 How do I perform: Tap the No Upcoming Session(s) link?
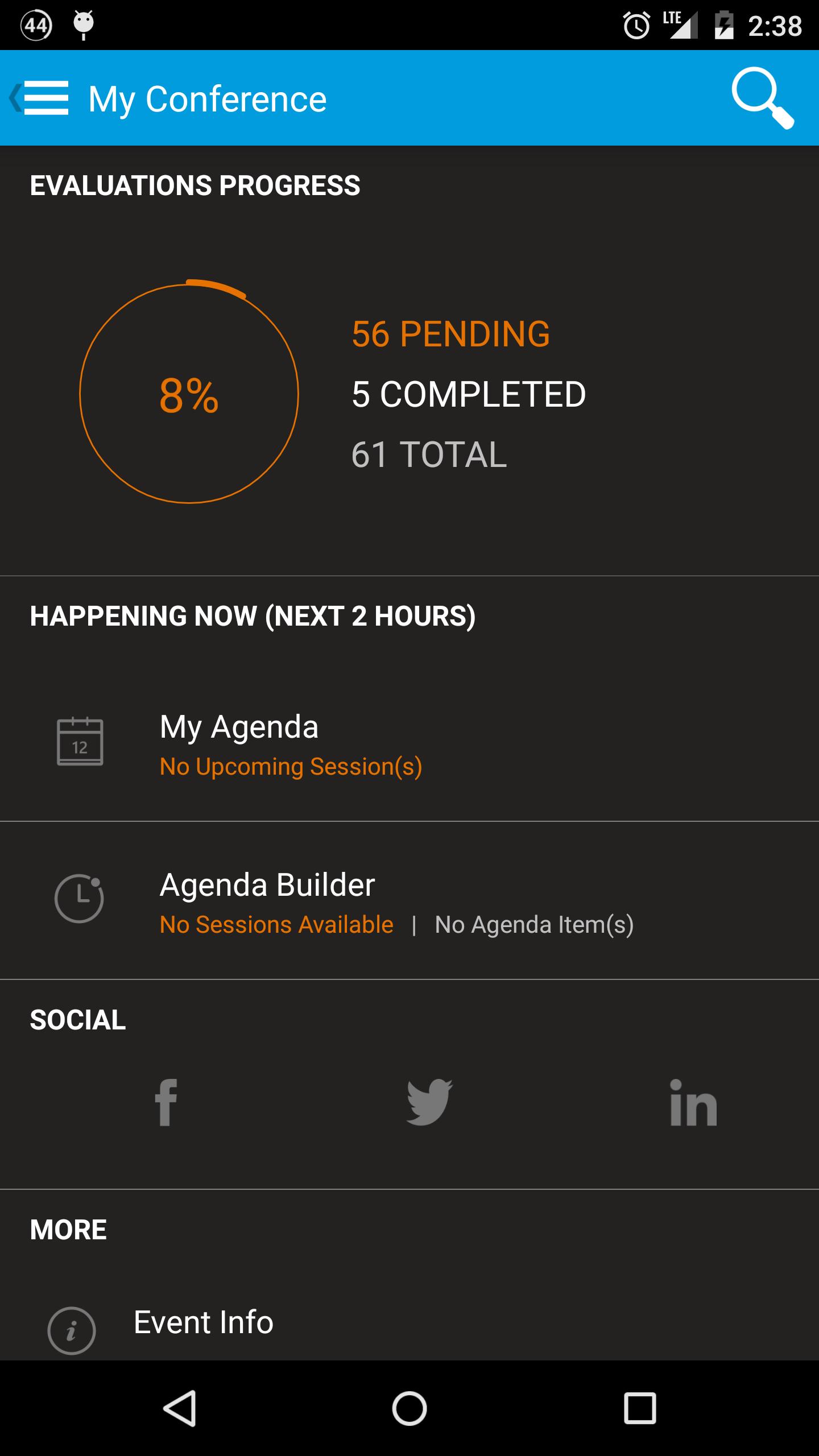click(x=291, y=767)
